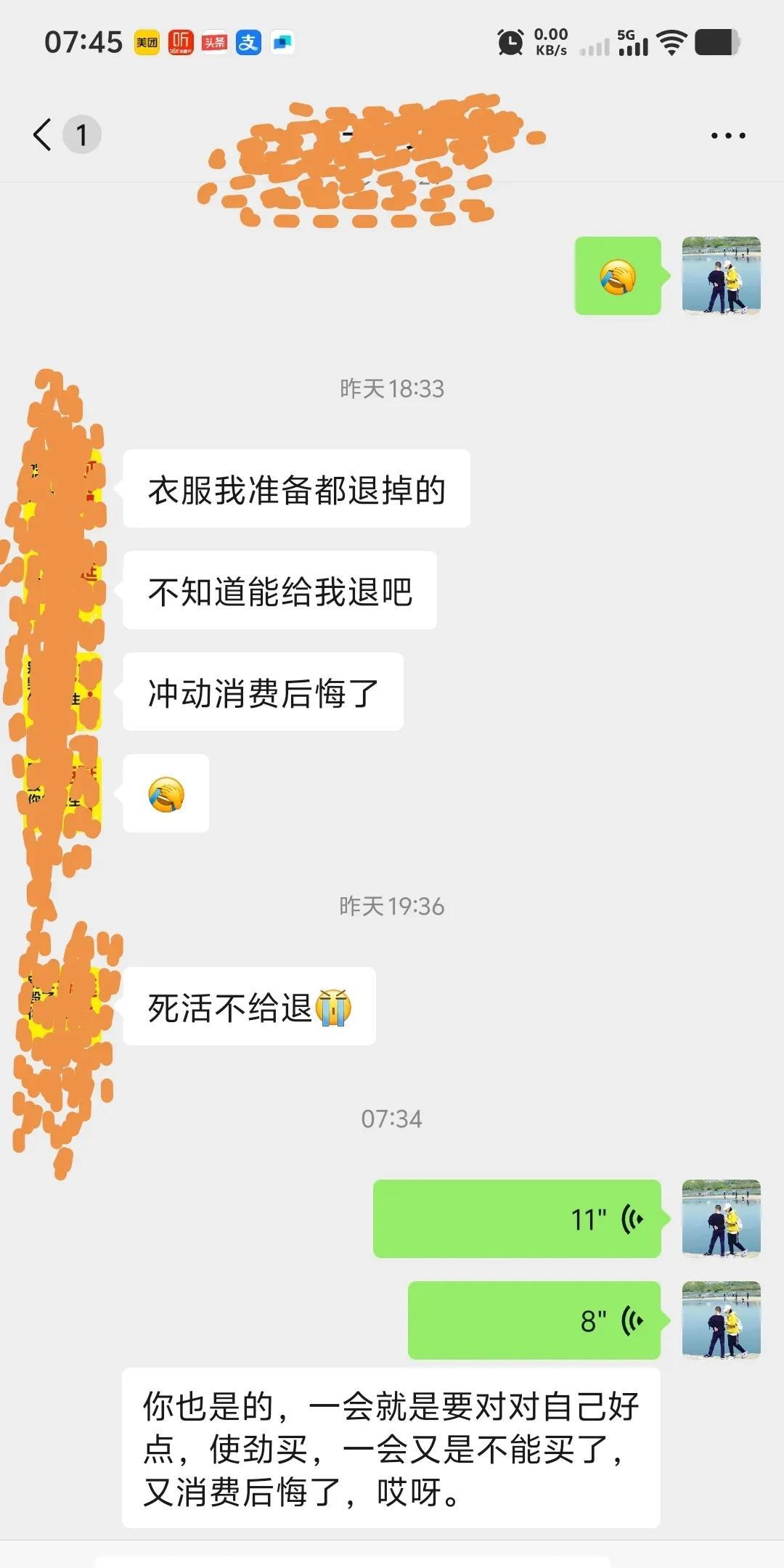The height and width of the screenshot is (1568, 784).
Task: Open profile avatar beside the 8" voice message
Action: 721,1320
